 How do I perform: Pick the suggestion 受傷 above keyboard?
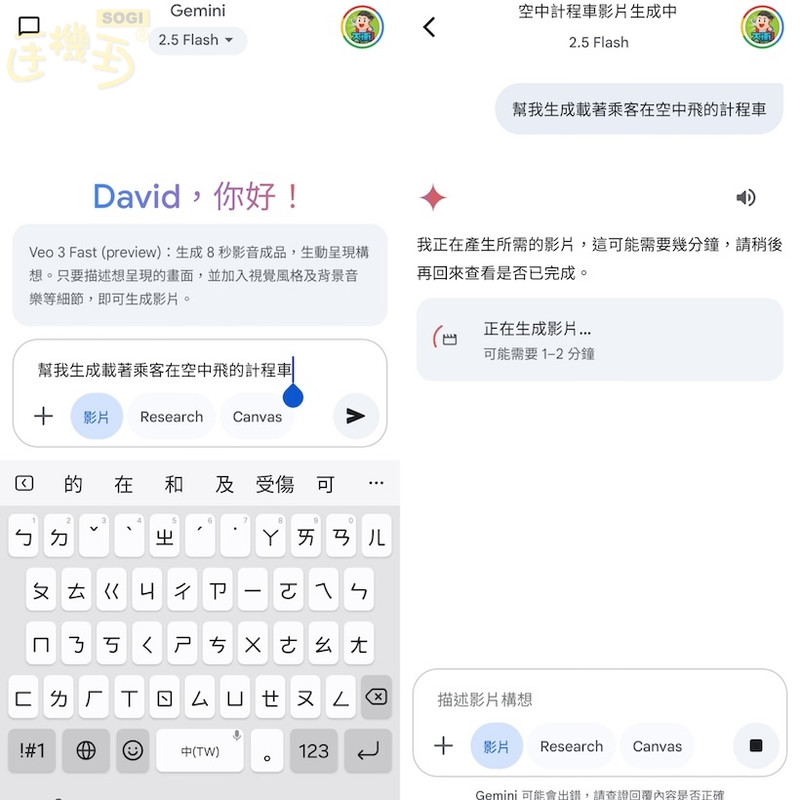[275, 484]
